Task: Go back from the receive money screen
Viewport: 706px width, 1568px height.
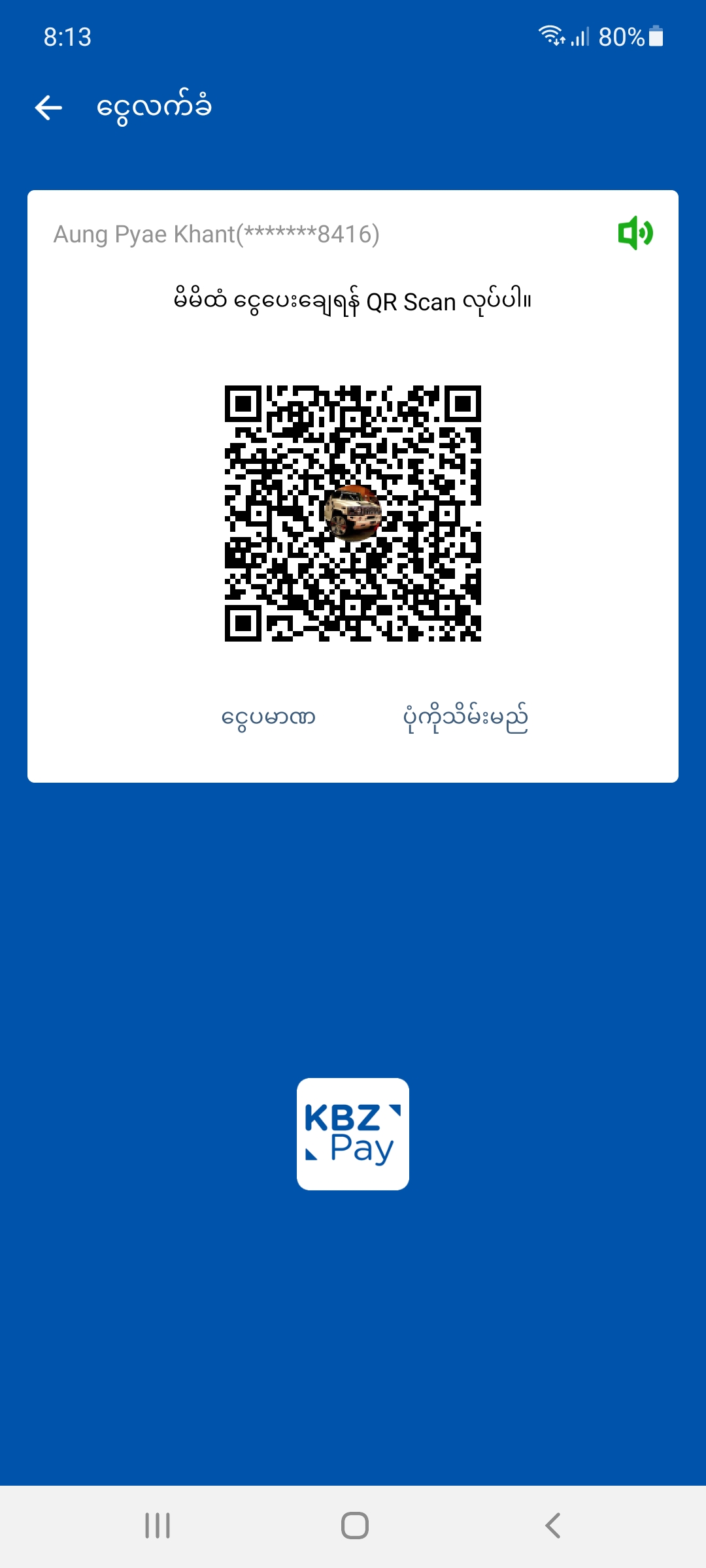Action: 48,108
